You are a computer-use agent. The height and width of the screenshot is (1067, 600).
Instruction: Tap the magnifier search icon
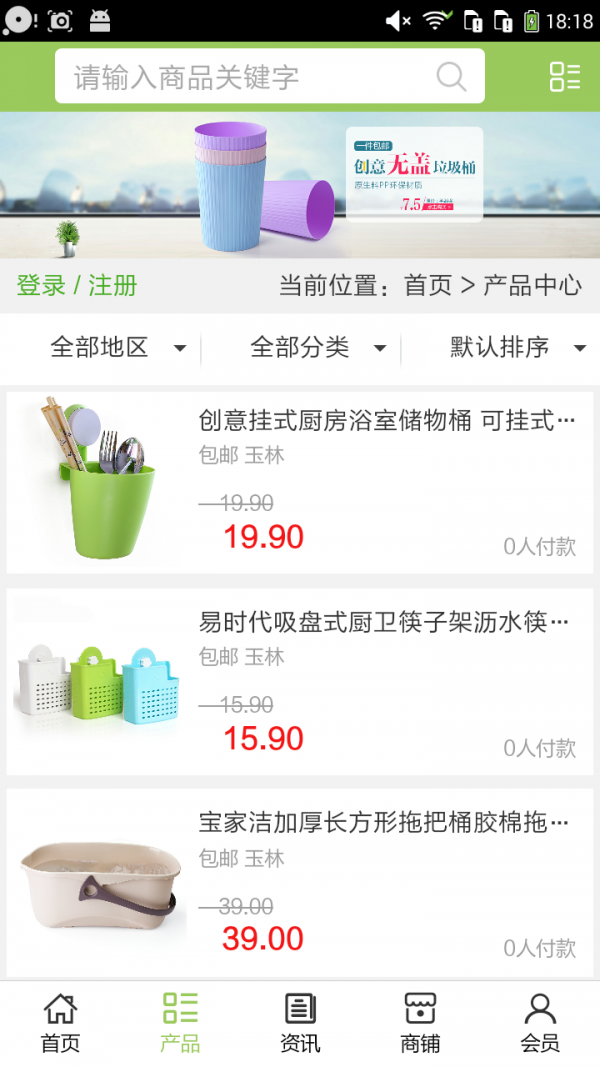coord(452,77)
